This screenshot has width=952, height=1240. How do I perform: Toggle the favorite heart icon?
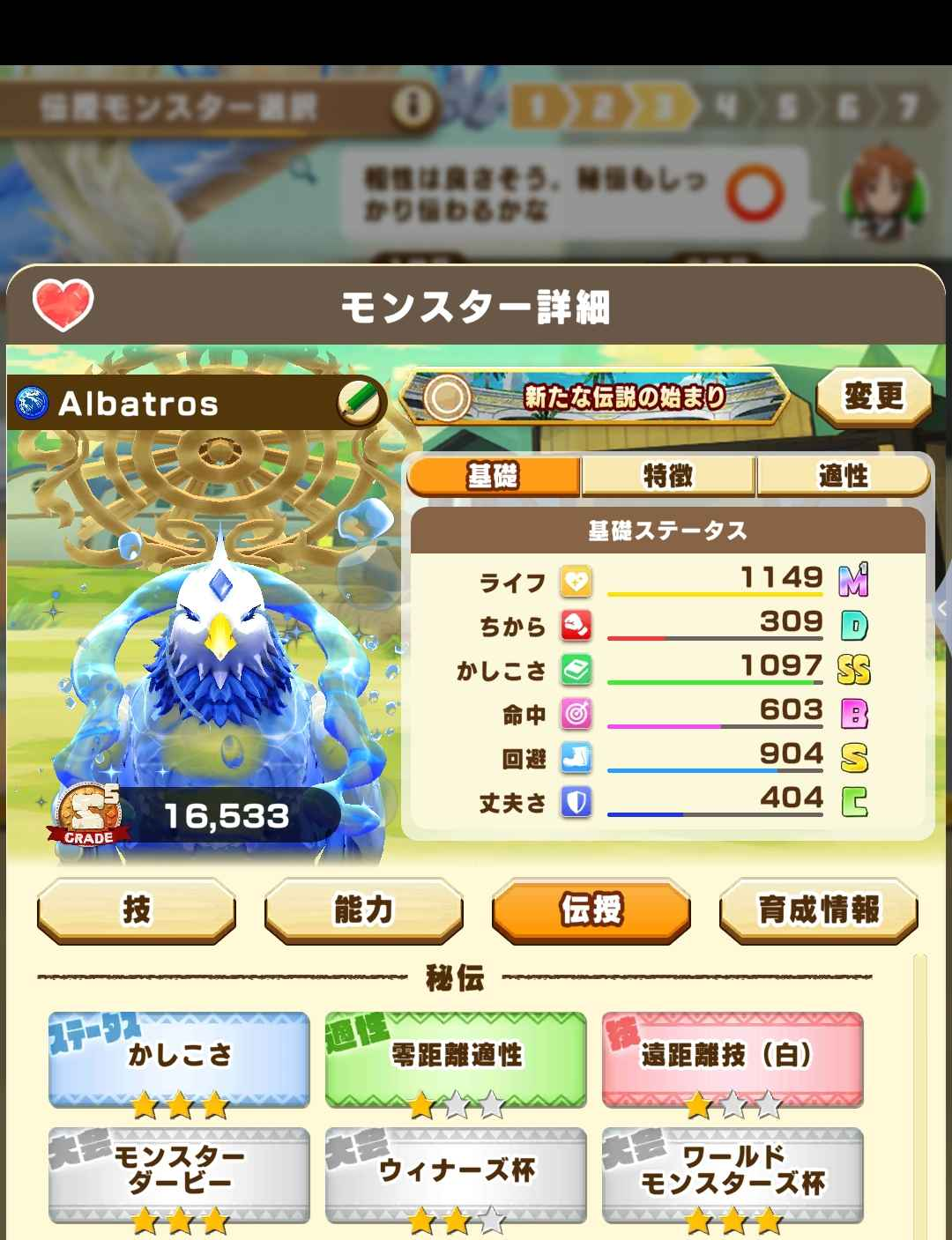(x=63, y=305)
